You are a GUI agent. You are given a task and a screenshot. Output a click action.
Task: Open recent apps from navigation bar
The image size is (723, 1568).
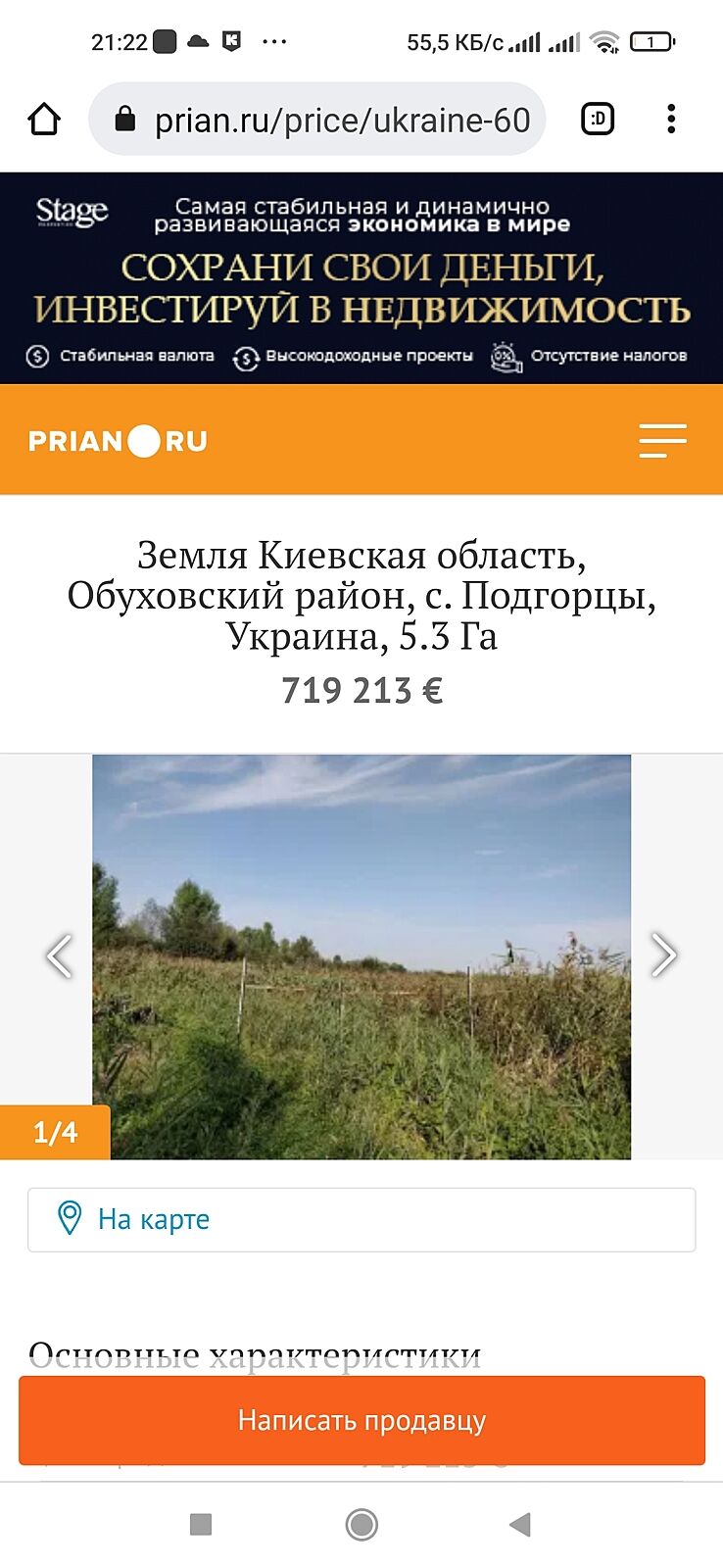pyautogui.click(x=201, y=1524)
